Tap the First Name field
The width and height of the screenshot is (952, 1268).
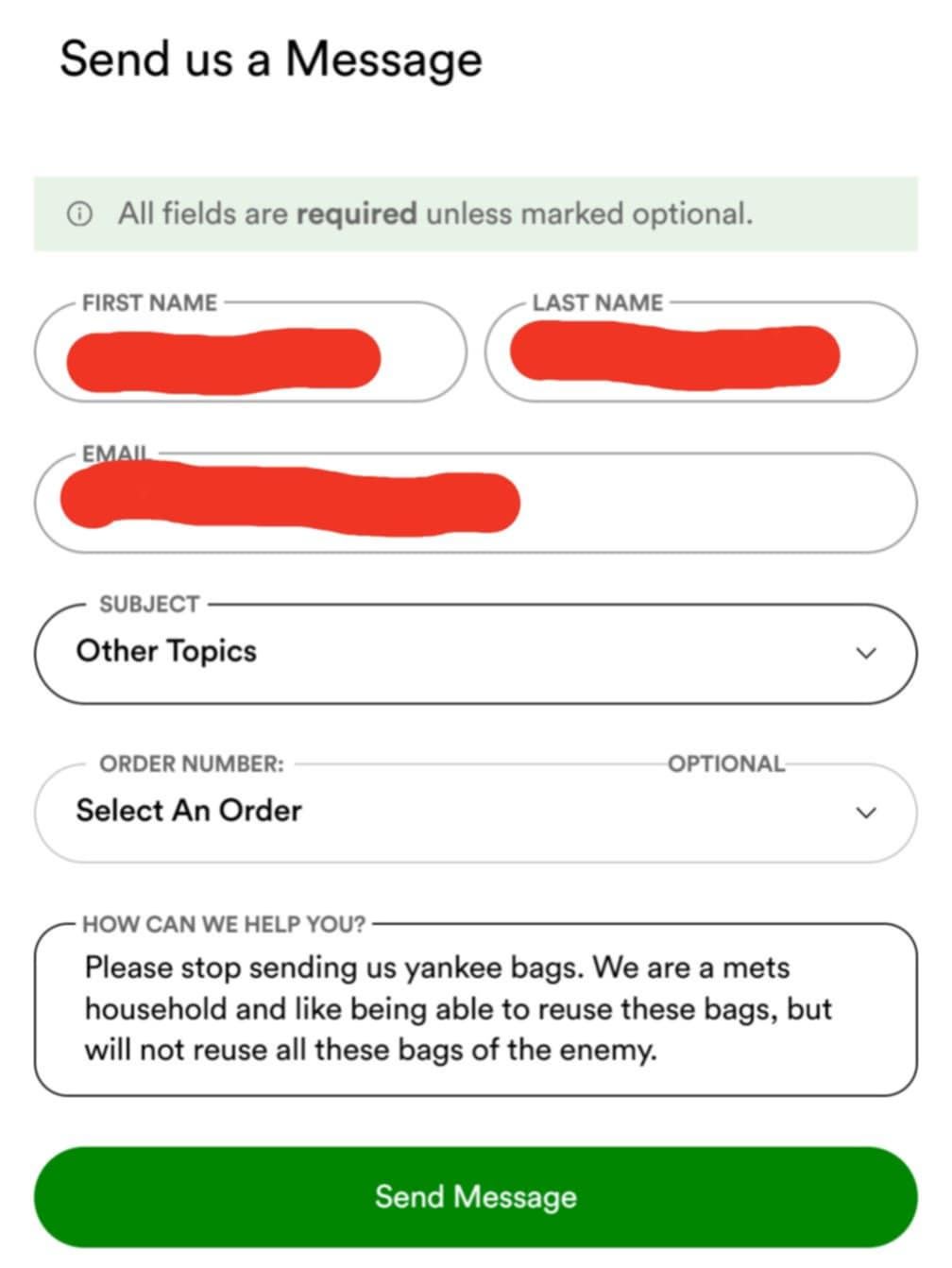250,353
